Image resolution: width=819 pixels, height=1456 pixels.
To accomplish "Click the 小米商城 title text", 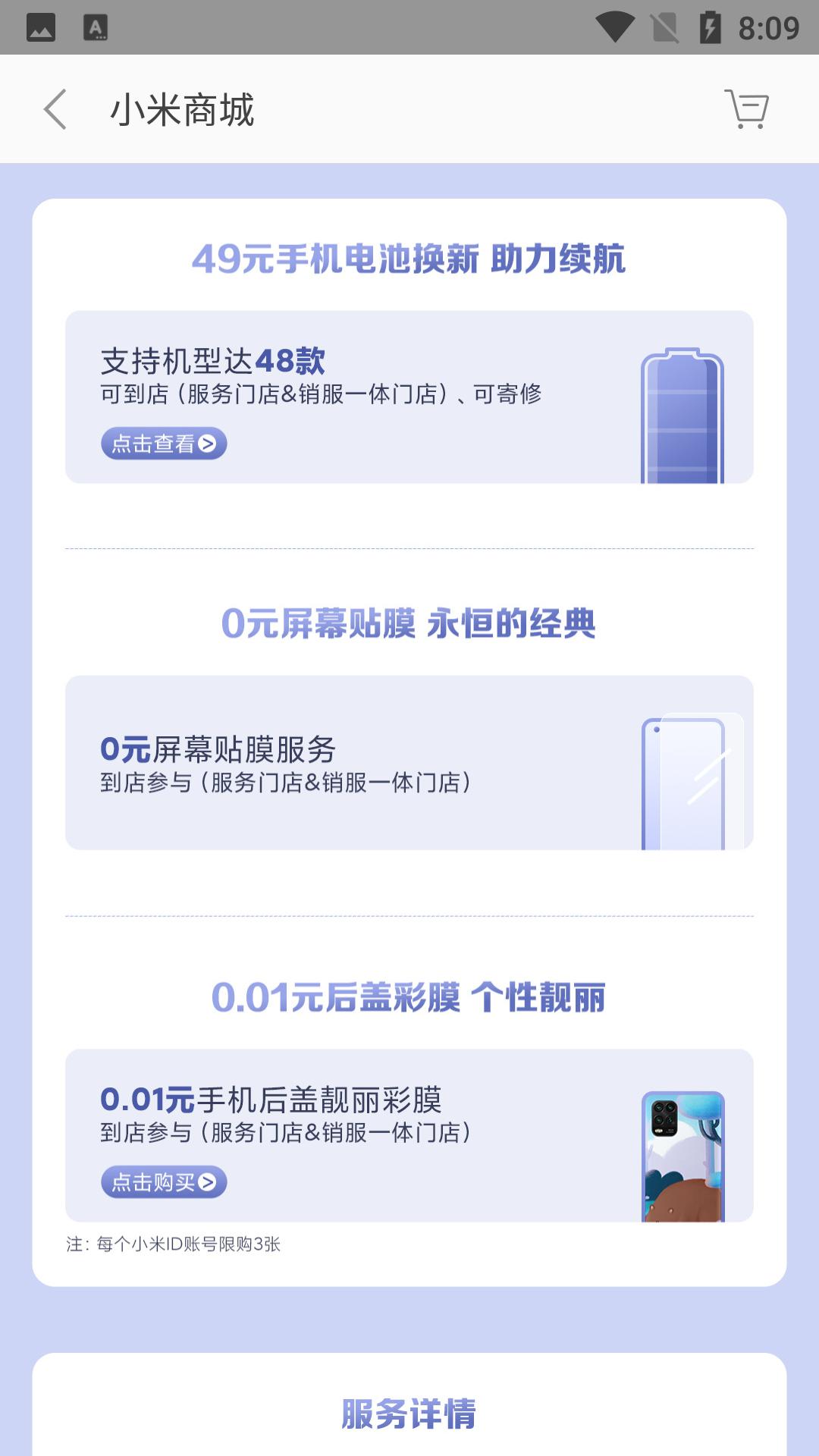I will point(184,108).
